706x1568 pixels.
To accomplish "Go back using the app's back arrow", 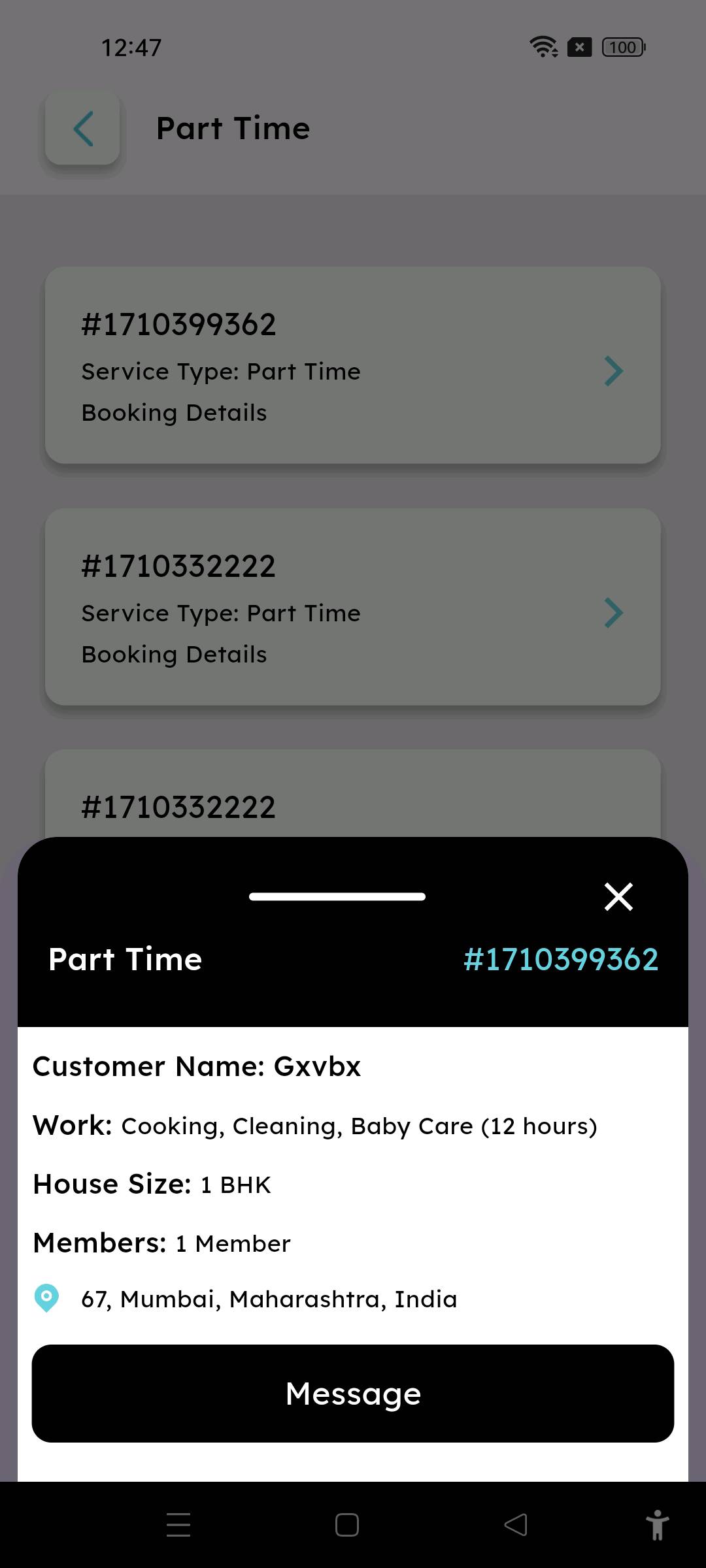I will click(83, 128).
